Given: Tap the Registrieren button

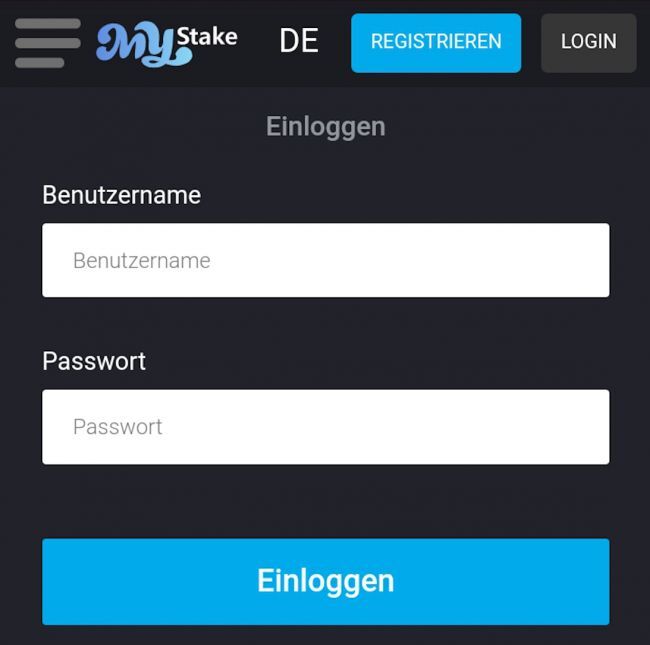Looking at the screenshot, I should pyautogui.click(x=436, y=42).
